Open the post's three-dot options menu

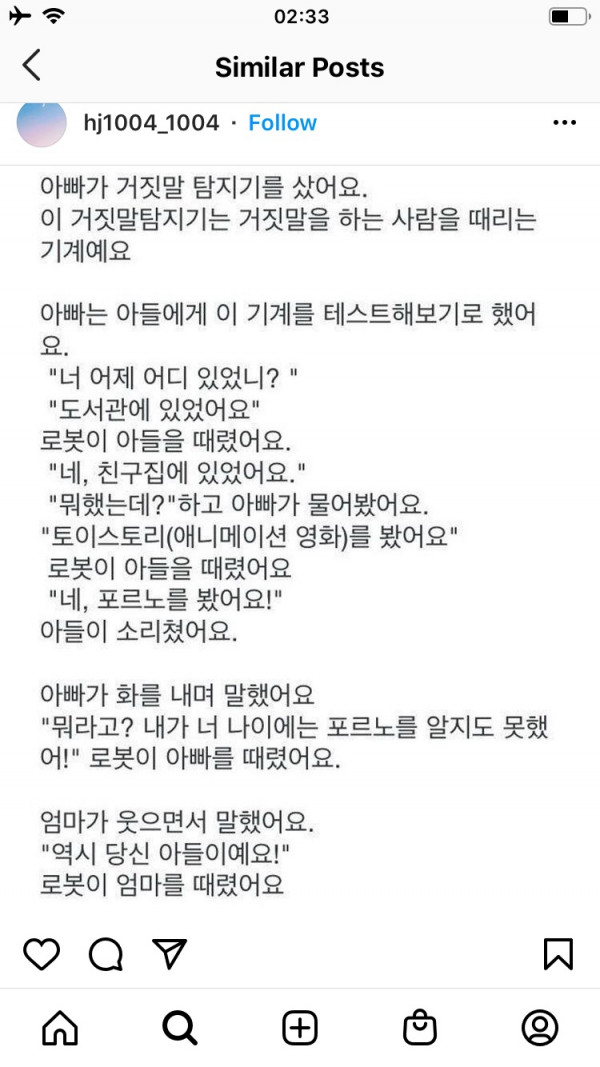click(565, 123)
